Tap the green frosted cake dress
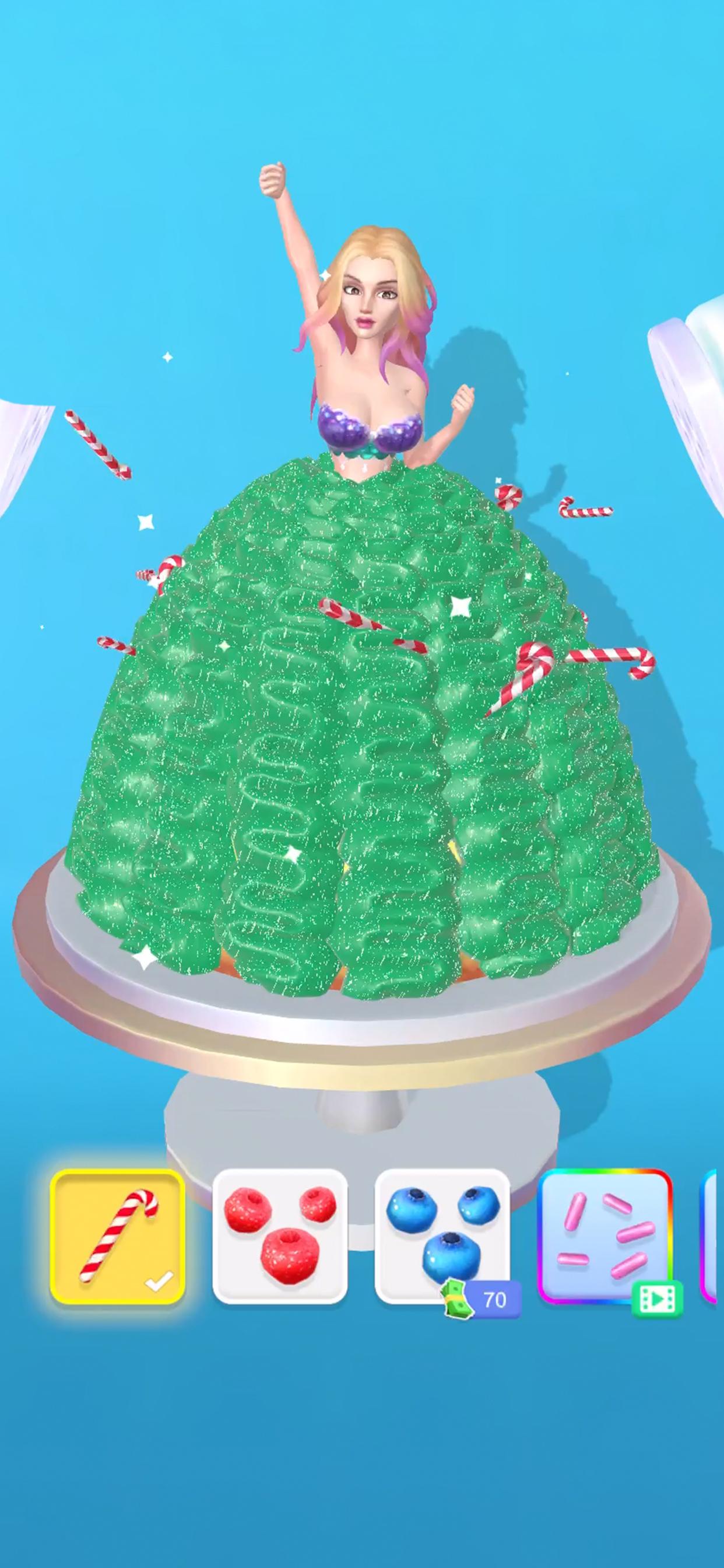This screenshot has width=724, height=1568. click(x=359, y=761)
